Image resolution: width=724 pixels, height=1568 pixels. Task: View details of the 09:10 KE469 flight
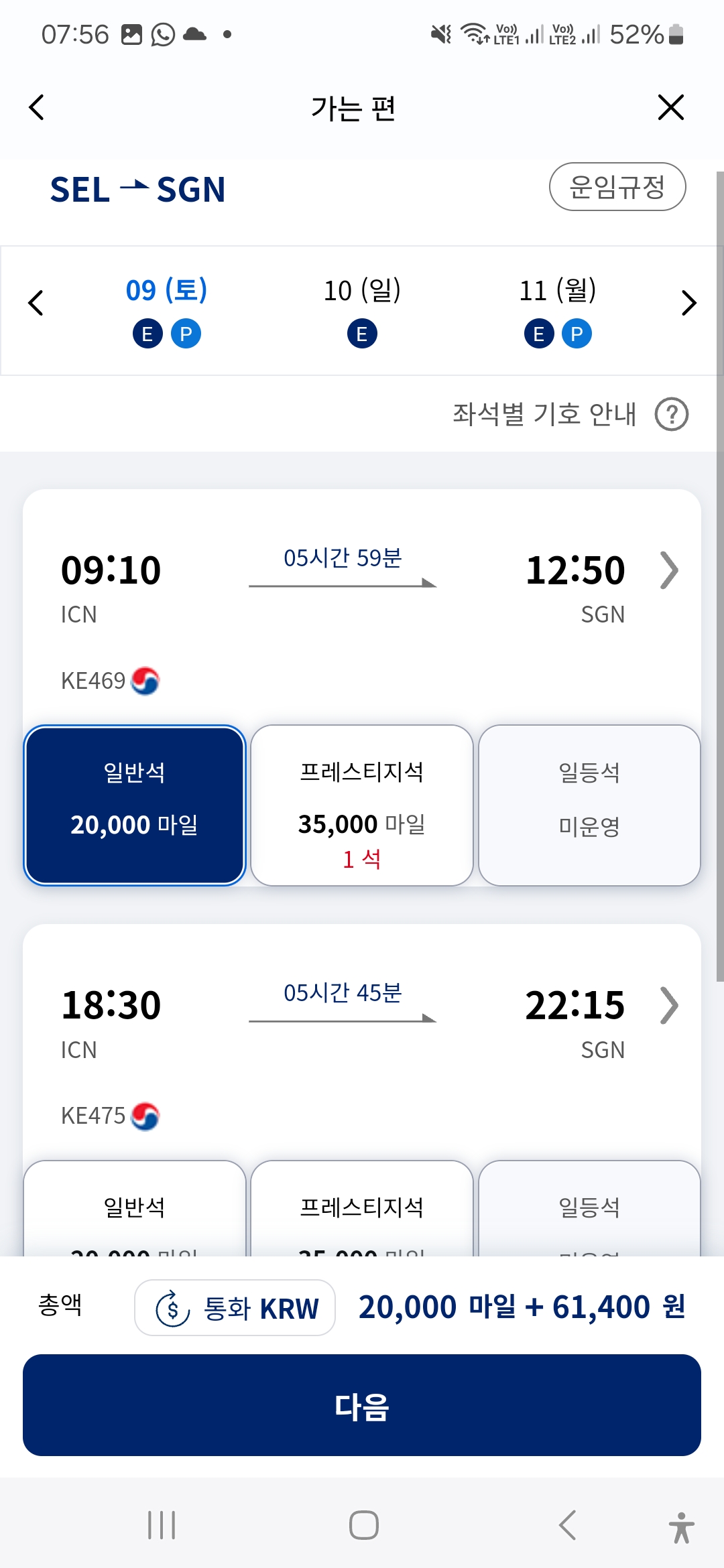(669, 571)
